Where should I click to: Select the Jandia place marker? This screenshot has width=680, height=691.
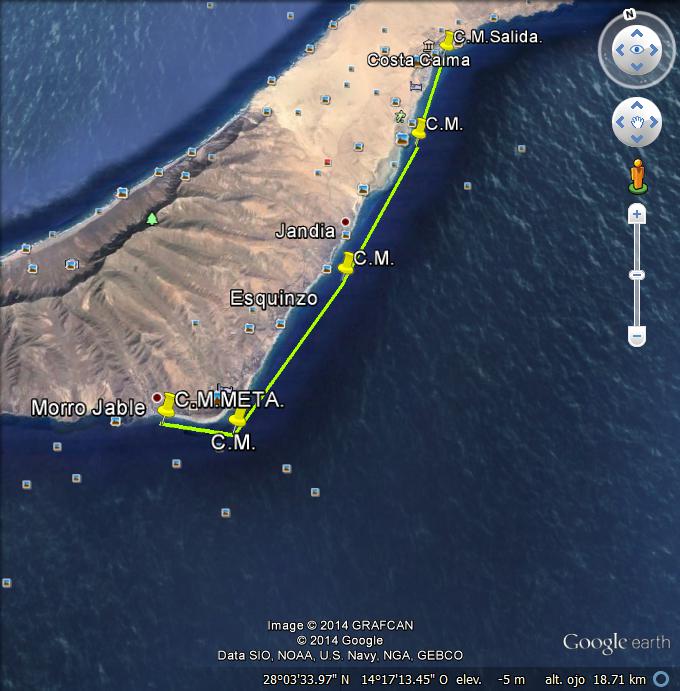[346, 222]
